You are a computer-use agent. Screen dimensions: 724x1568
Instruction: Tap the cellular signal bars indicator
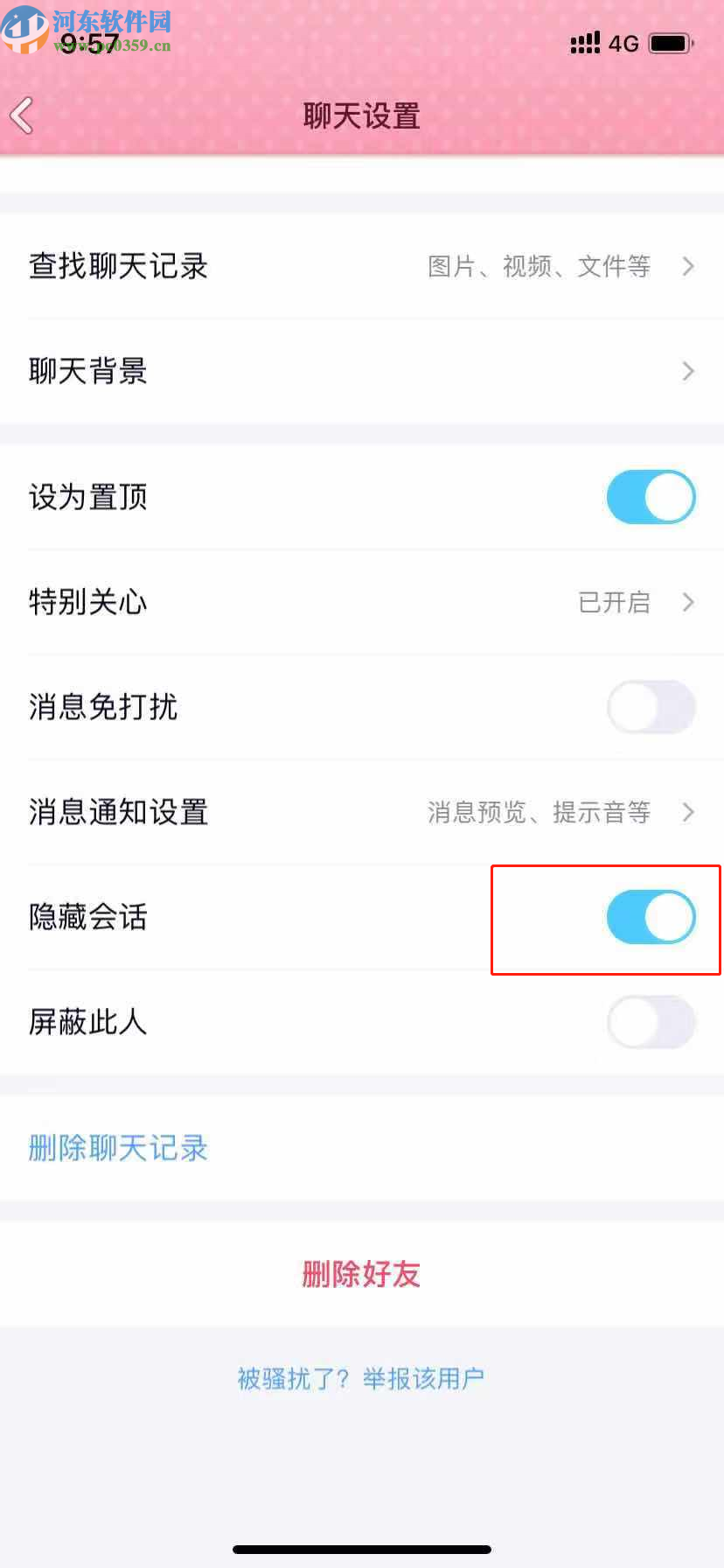pos(585,43)
